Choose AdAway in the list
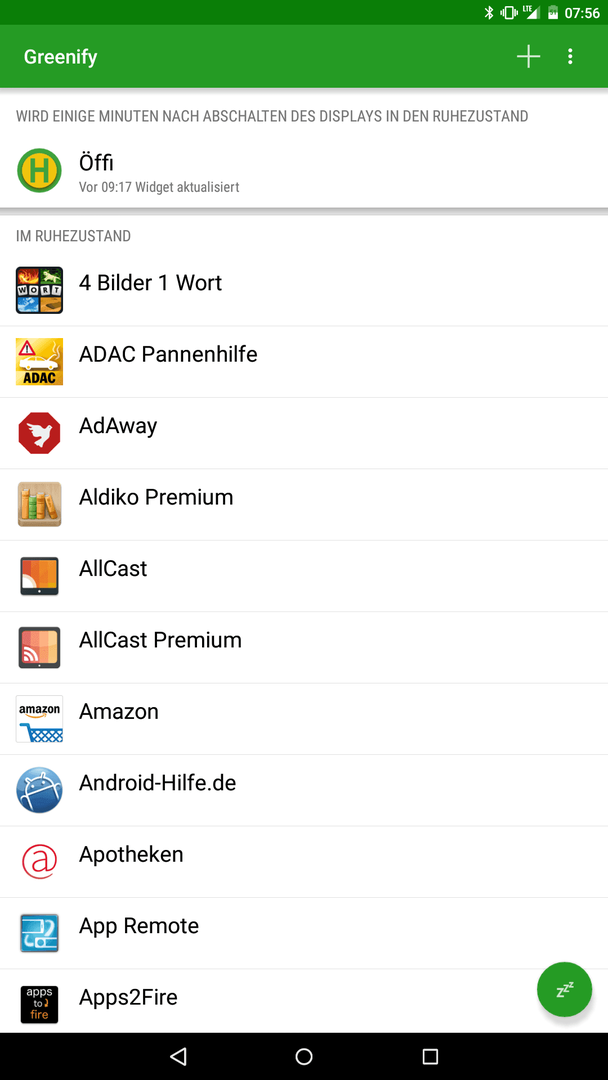The height and width of the screenshot is (1080, 608). click(304, 433)
